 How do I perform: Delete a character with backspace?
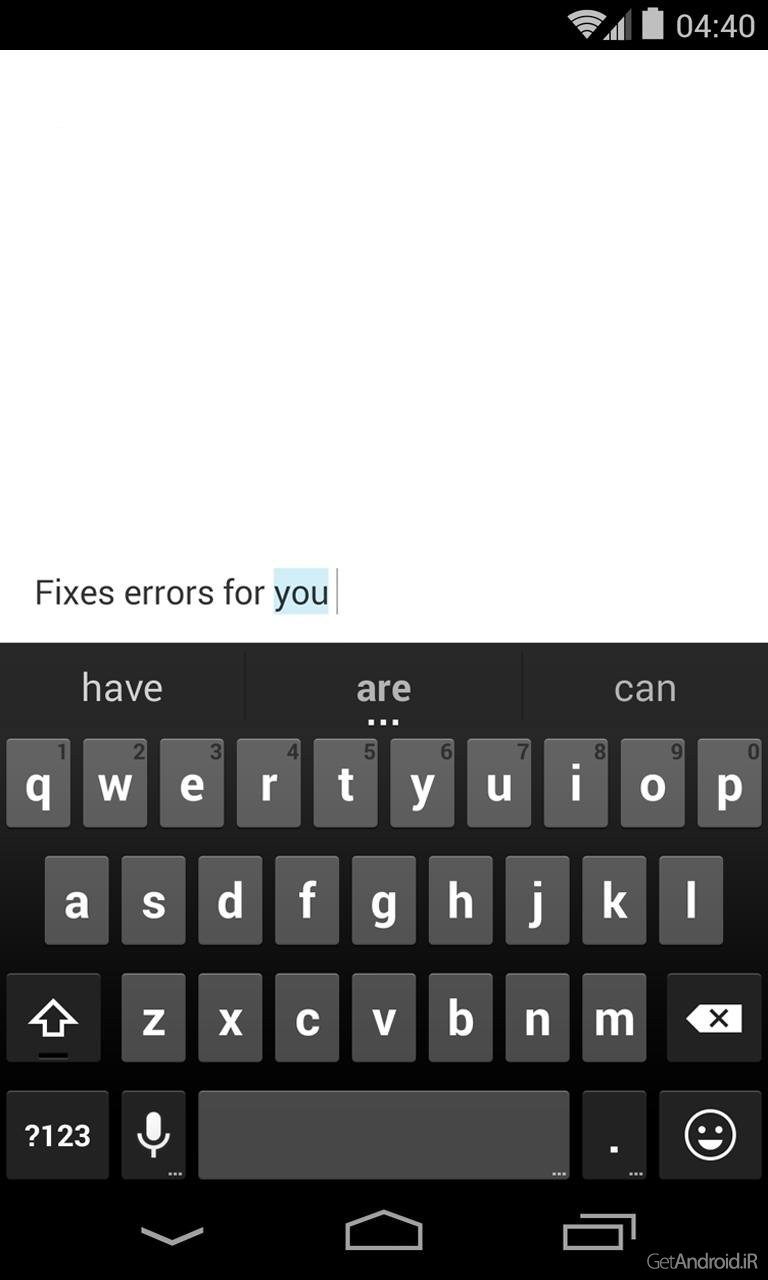coord(714,1018)
